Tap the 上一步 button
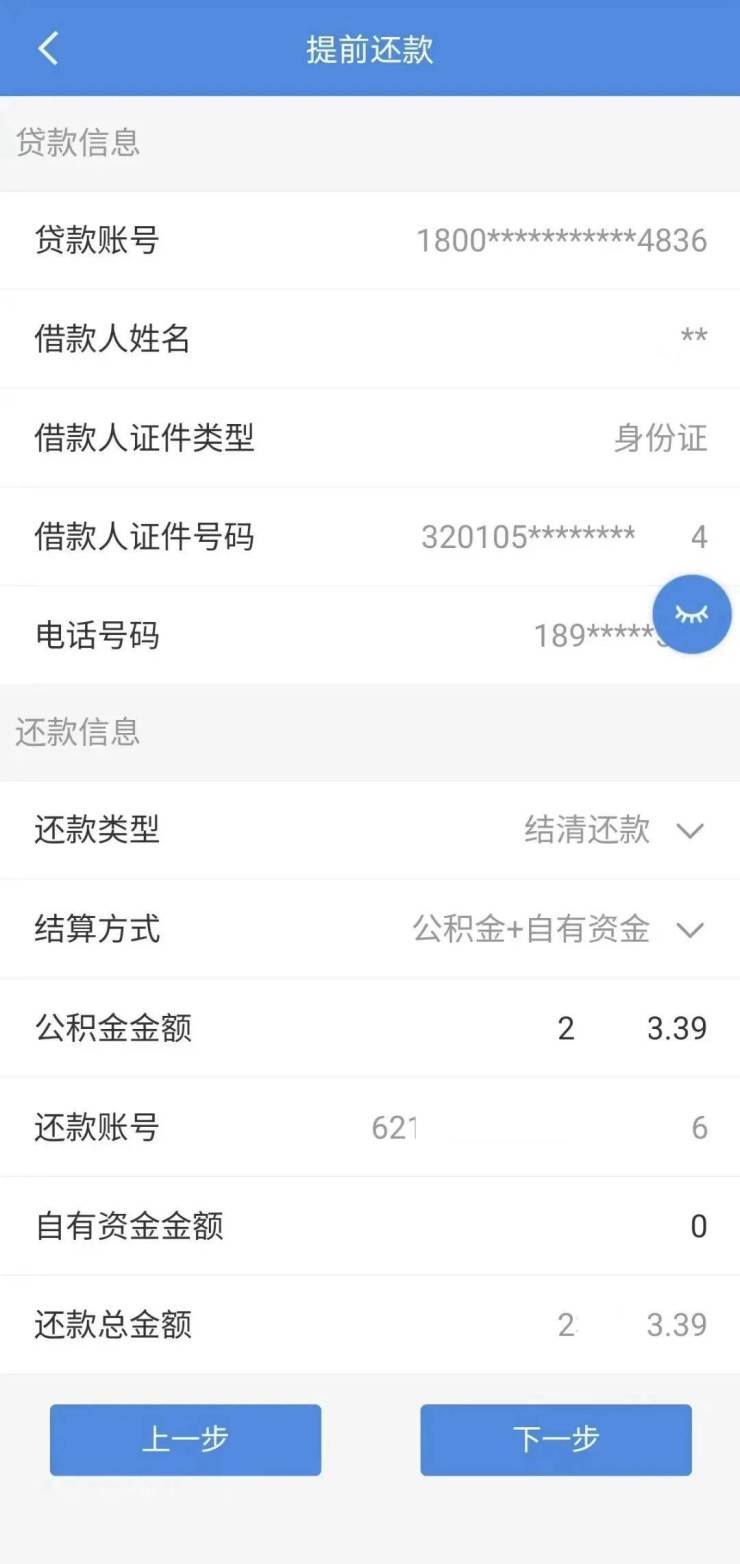This screenshot has width=740, height=1564. pyautogui.click(x=185, y=1439)
